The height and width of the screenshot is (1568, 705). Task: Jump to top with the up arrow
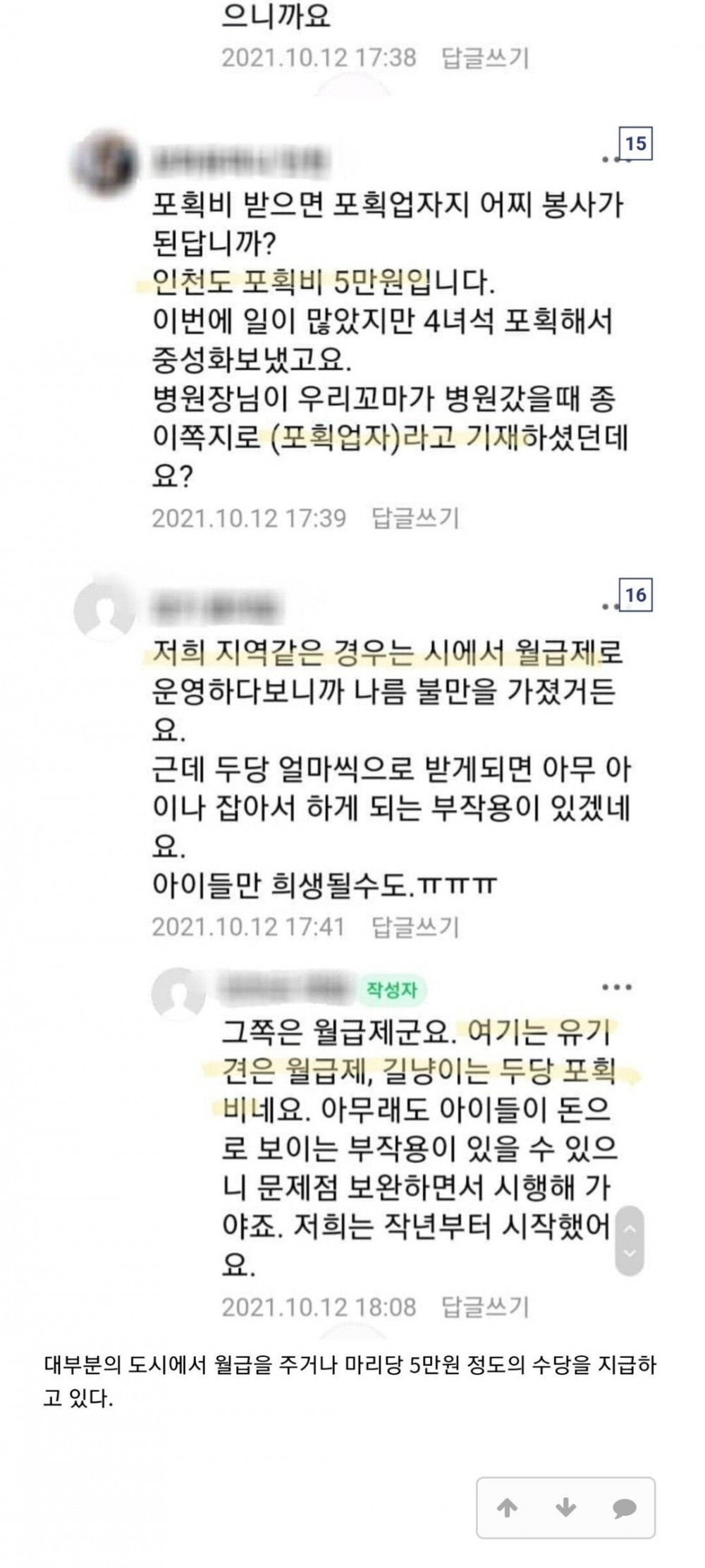click(508, 1508)
